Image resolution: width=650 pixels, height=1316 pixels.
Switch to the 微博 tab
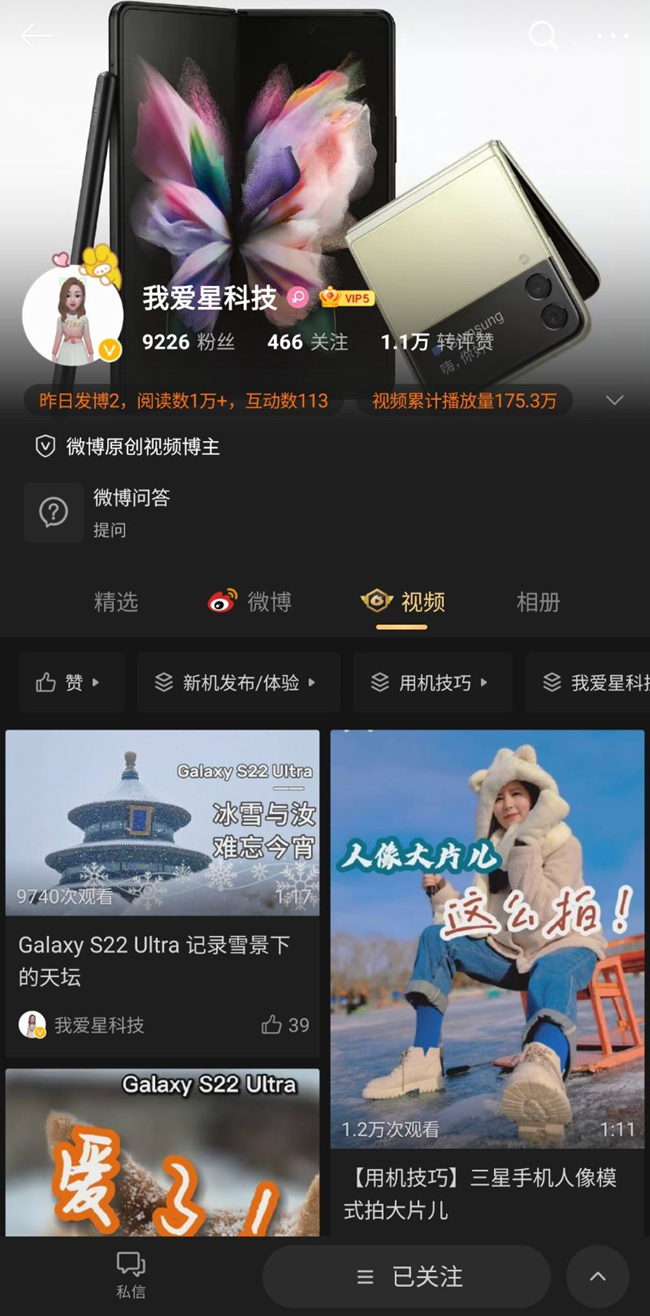pos(250,602)
